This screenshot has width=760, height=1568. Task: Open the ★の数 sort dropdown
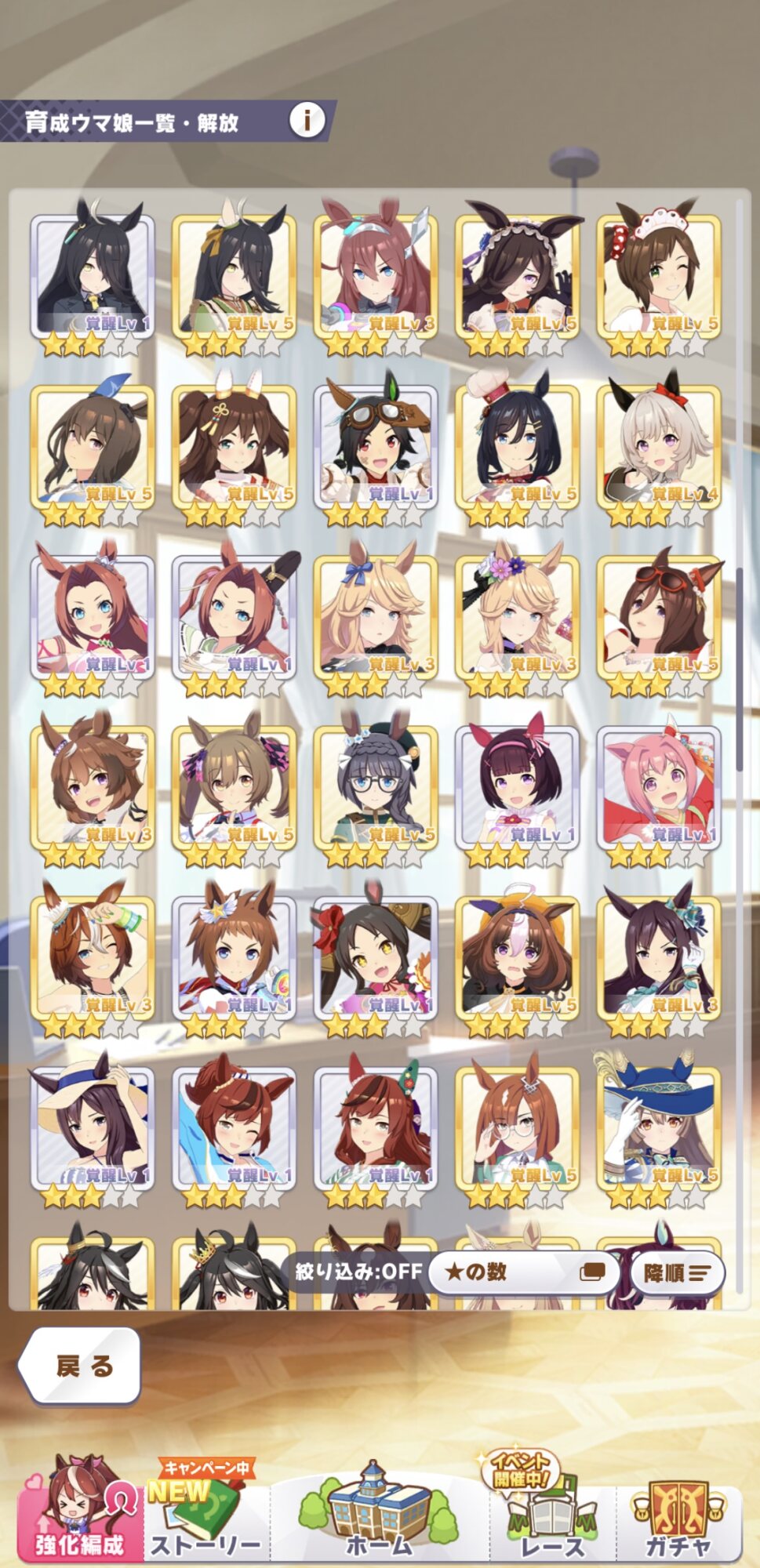pos(524,1272)
